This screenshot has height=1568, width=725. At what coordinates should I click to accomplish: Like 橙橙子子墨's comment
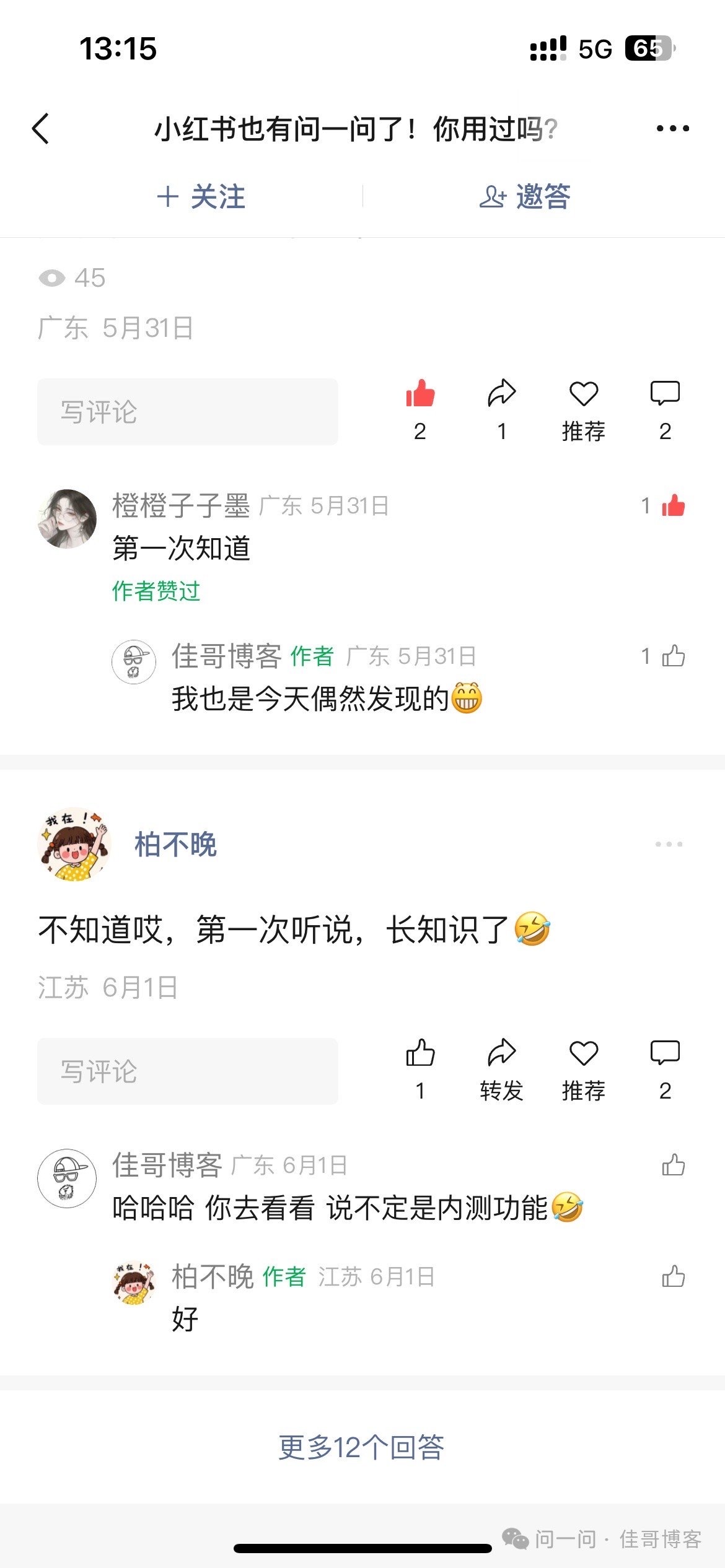673,505
